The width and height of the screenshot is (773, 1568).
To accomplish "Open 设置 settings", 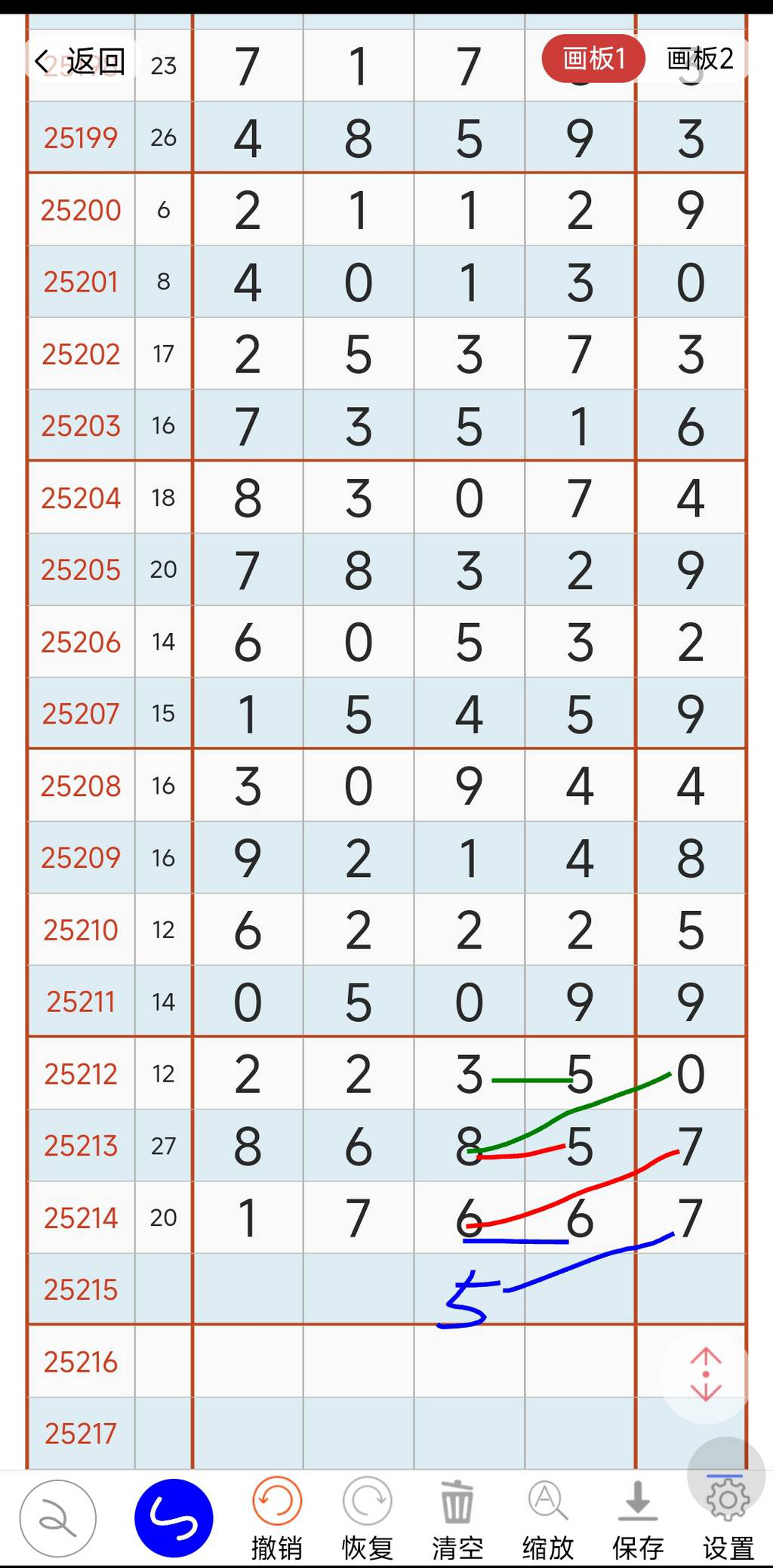I will pyautogui.click(x=728, y=1518).
